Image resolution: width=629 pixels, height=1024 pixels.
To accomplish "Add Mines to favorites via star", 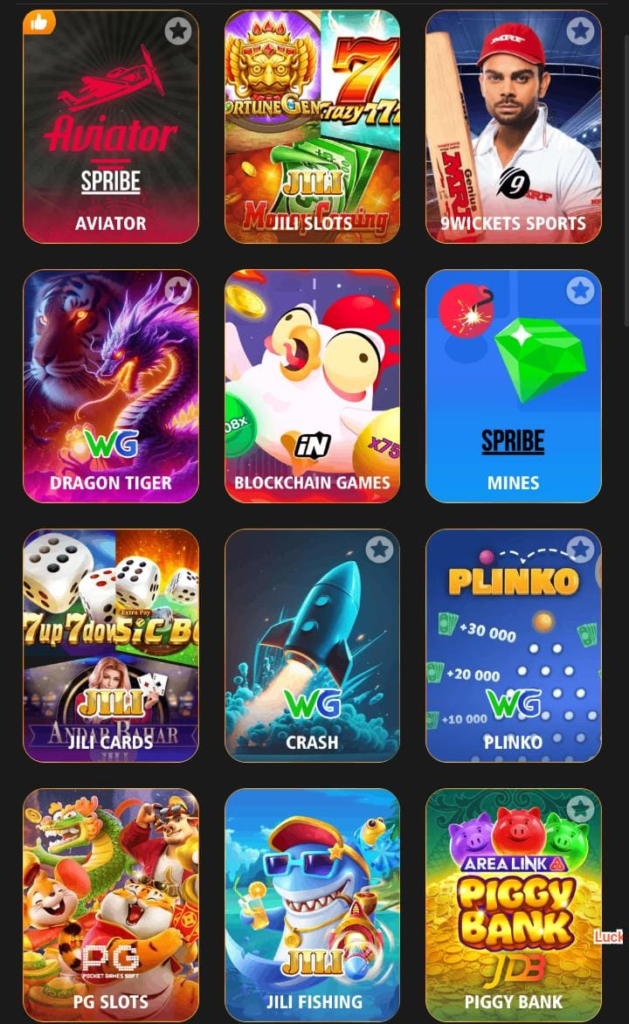I will [580, 290].
